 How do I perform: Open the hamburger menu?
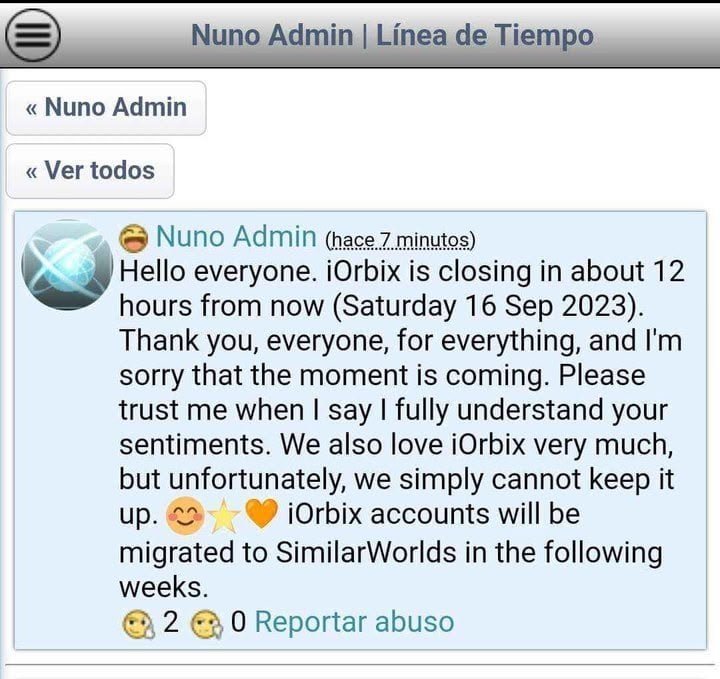(33, 36)
